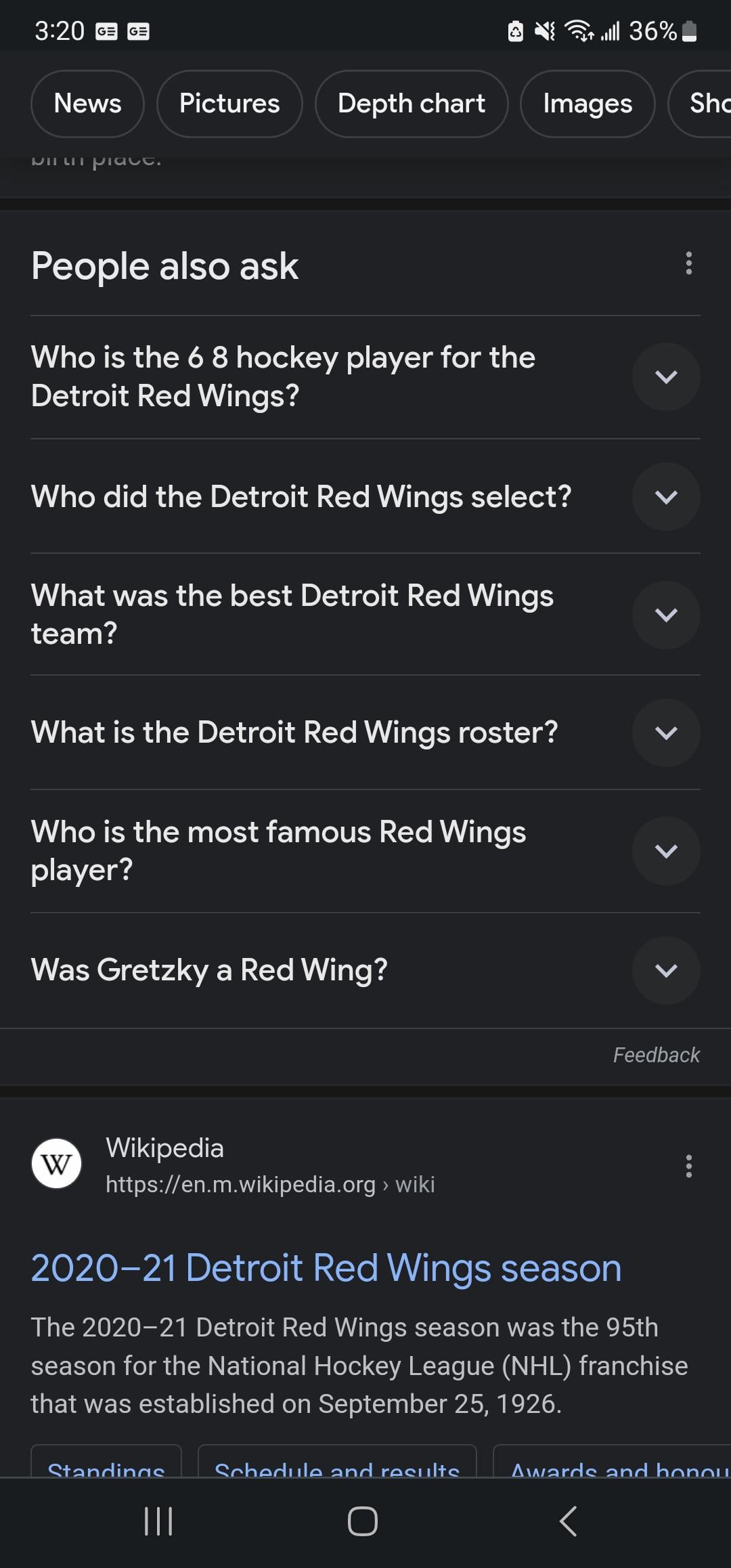Show recent apps
The image size is (731, 1568).
click(x=159, y=1521)
